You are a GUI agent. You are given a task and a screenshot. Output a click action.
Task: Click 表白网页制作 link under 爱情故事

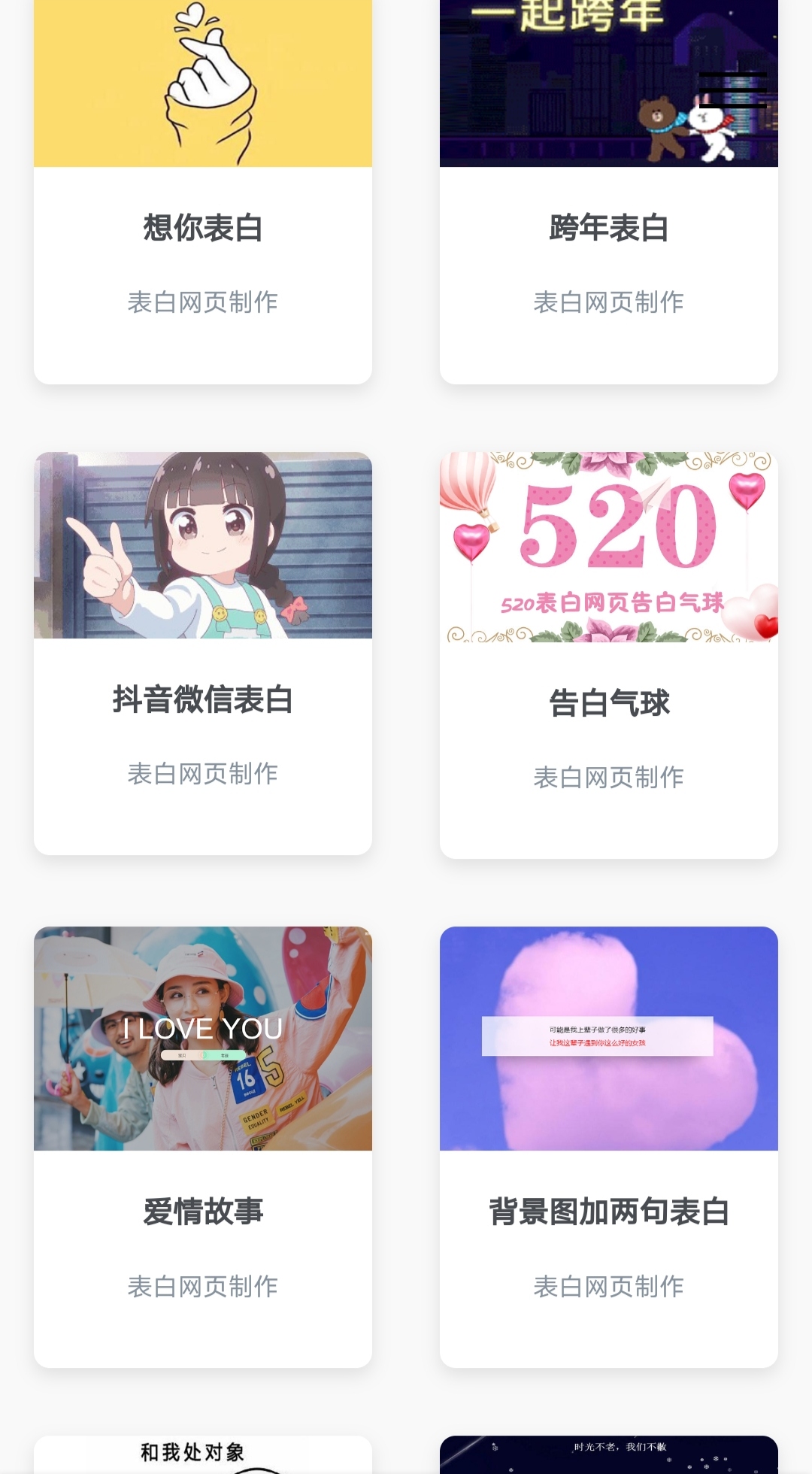(203, 1286)
